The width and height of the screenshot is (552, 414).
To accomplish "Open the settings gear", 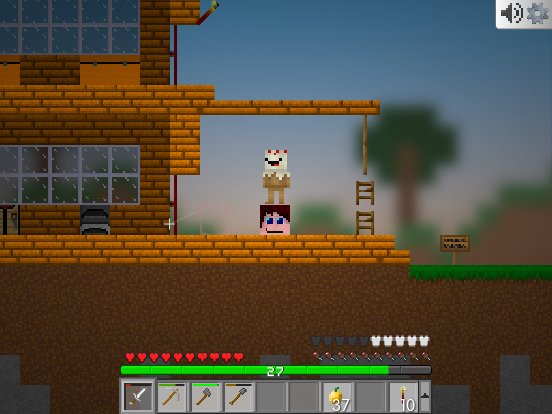I will (537, 13).
